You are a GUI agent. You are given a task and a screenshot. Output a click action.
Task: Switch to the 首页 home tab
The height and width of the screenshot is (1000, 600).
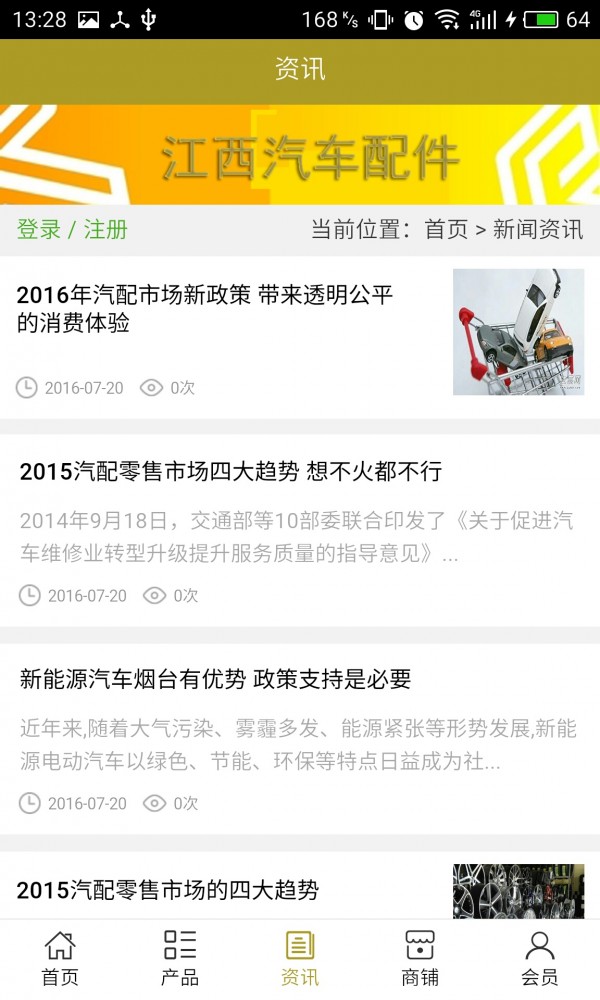60,958
